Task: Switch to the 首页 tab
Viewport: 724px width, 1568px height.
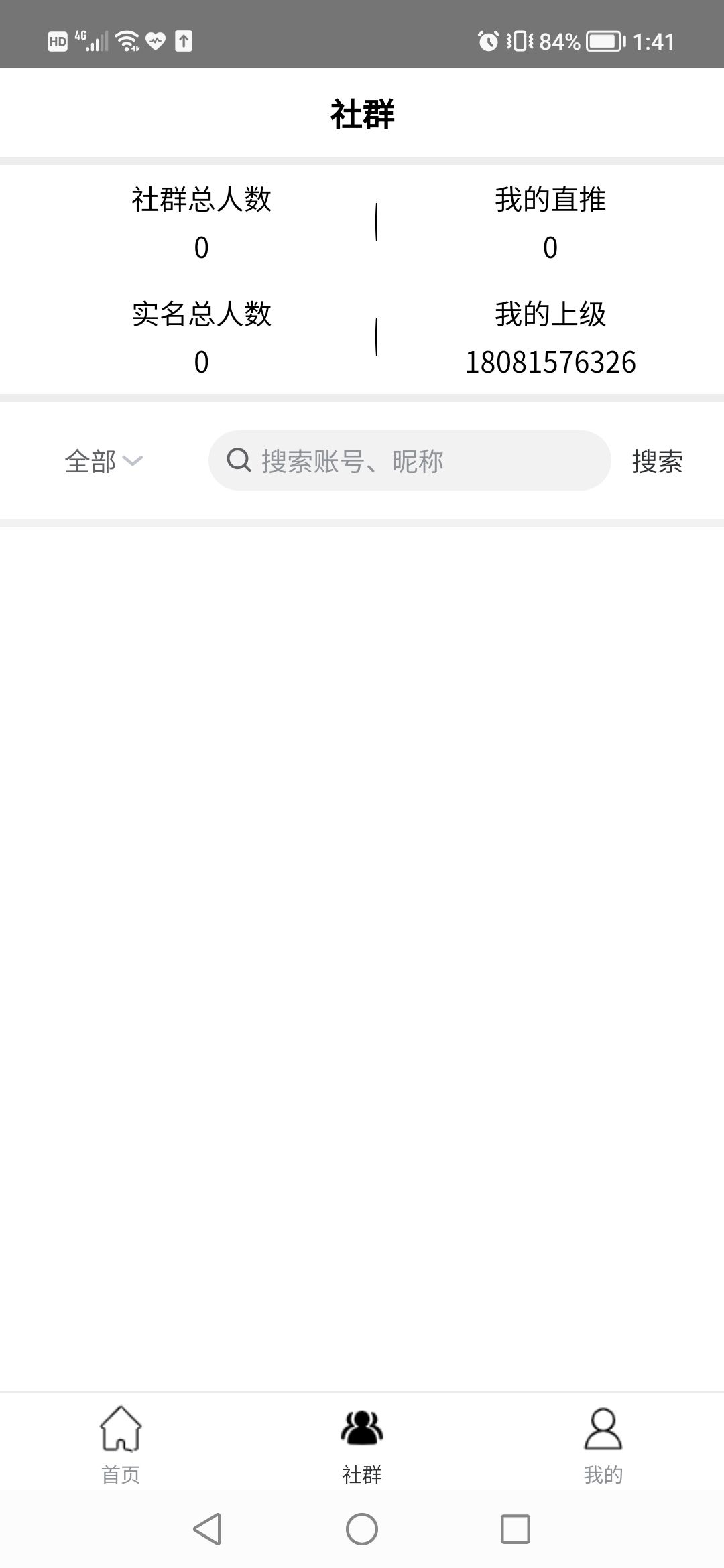Action: click(121, 1444)
